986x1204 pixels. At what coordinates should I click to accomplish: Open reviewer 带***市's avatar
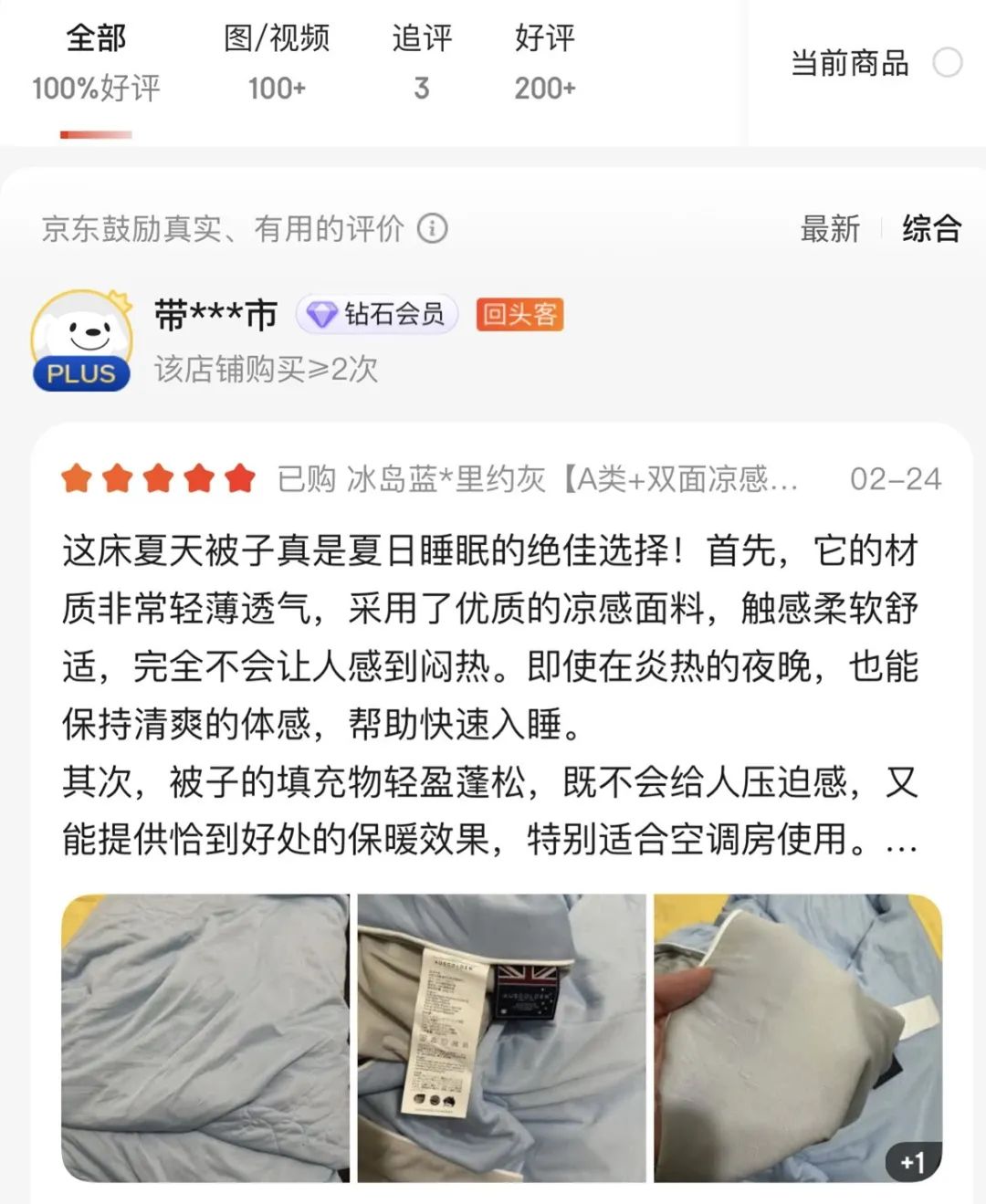pos(80,340)
